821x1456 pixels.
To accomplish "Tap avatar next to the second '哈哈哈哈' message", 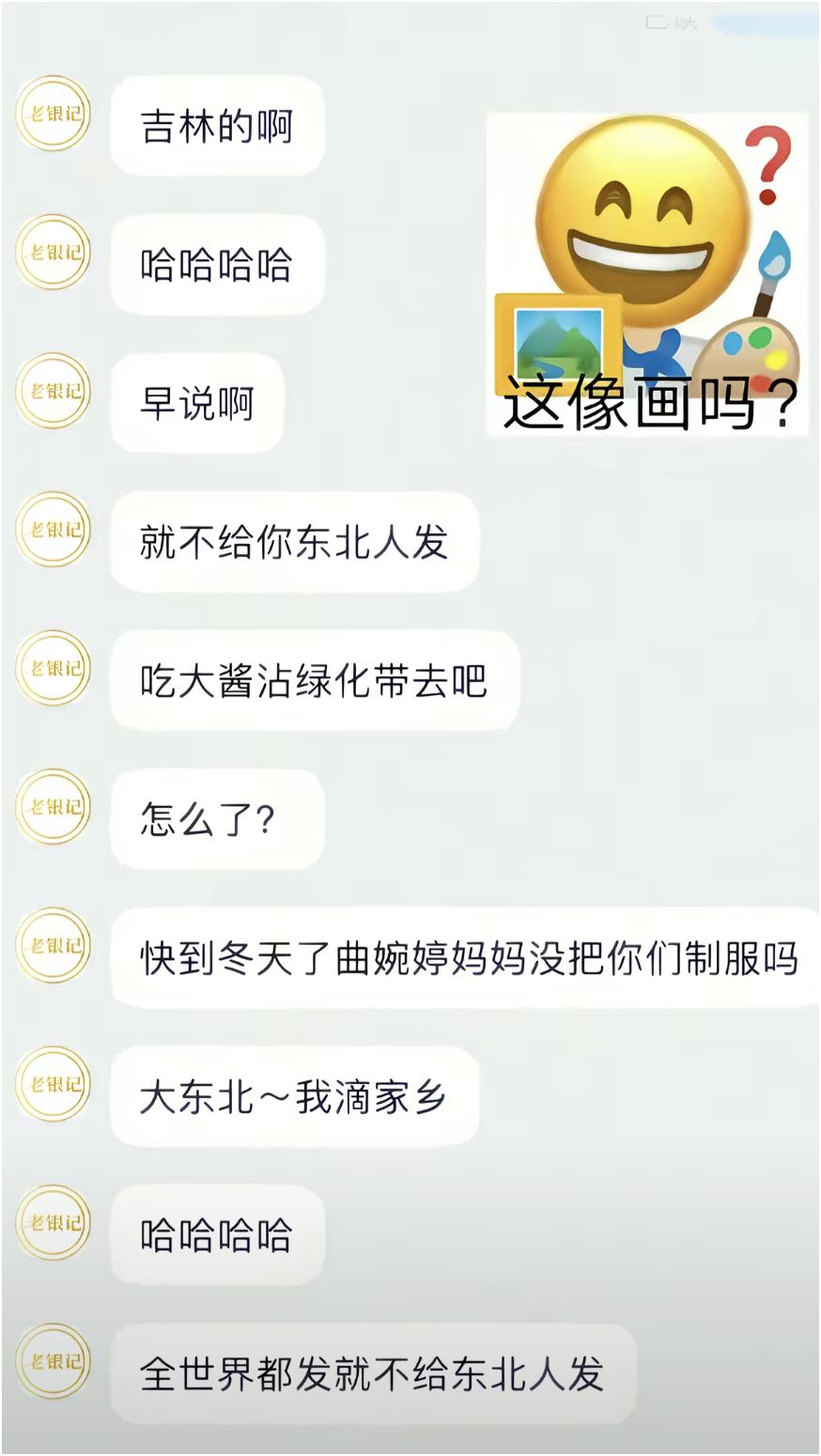I will pos(54,1221).
